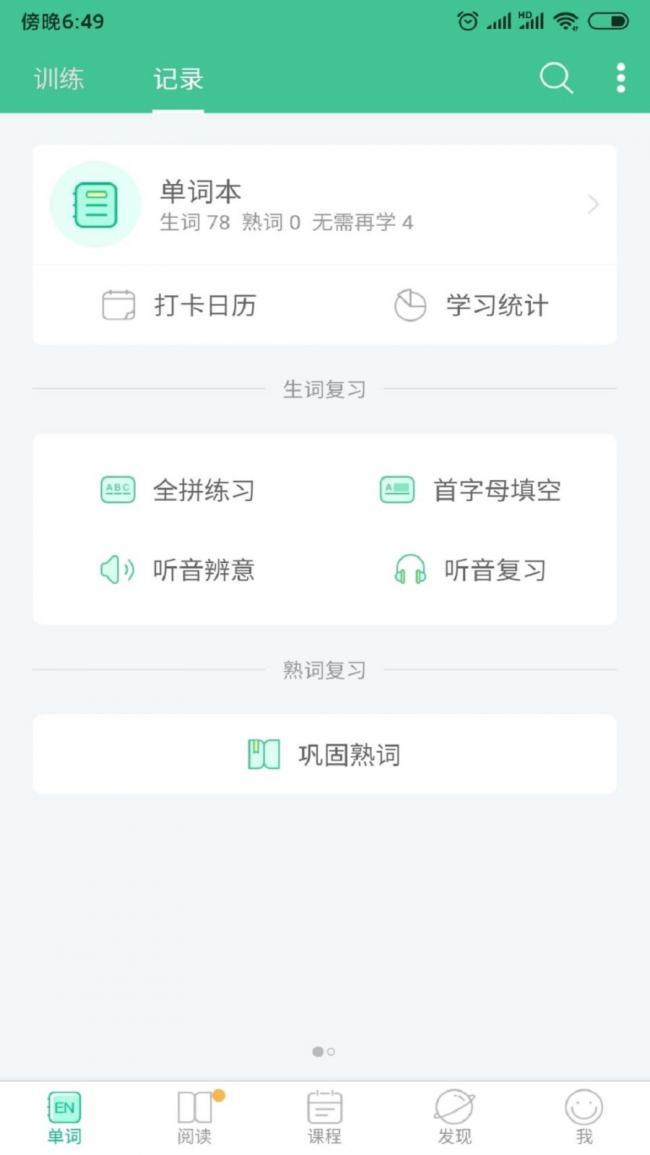
Task: Switch to the 训练 tab
Action: [59, 79]
